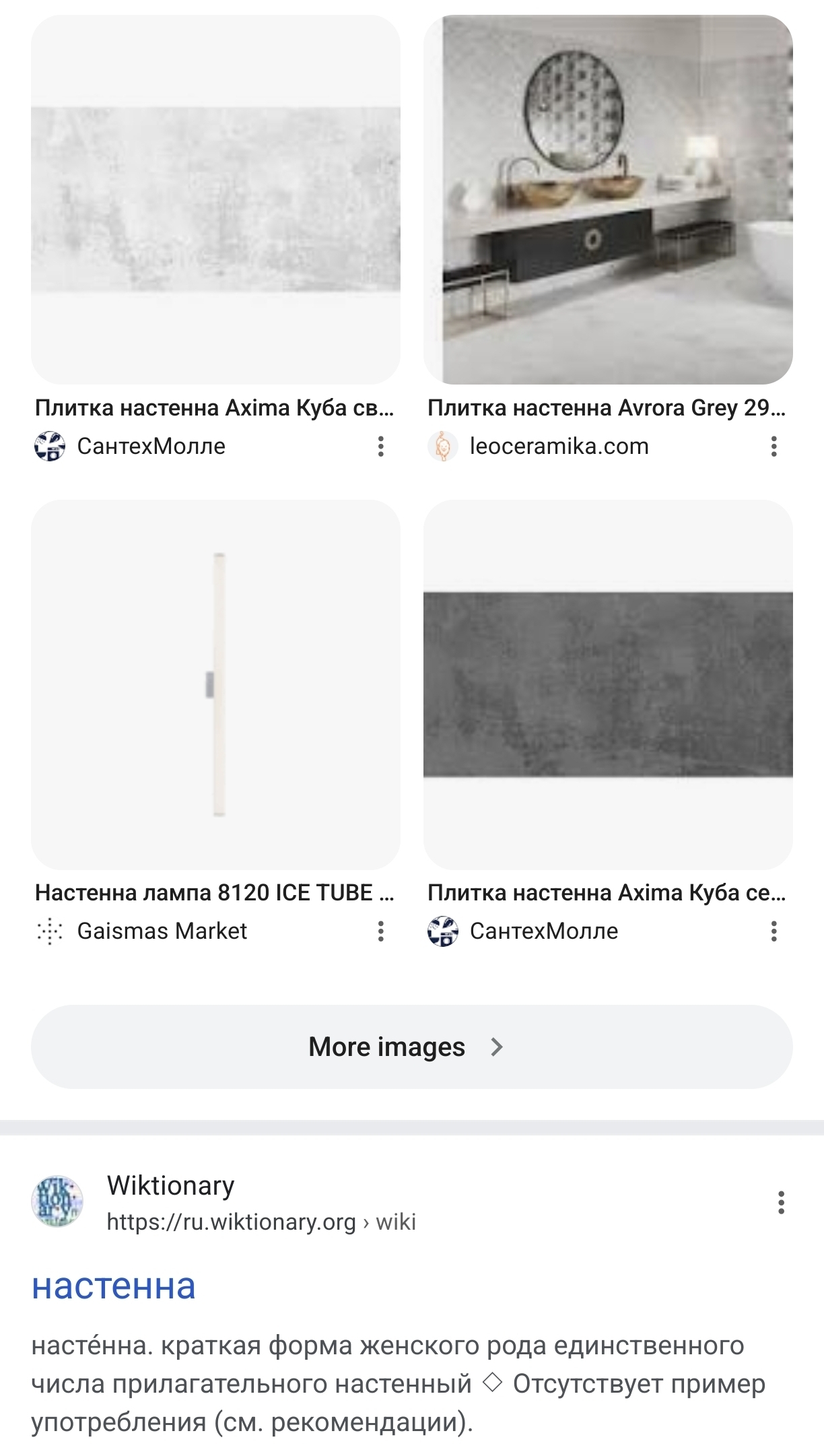
Task: Show more images
Action: coord(411,1047)
